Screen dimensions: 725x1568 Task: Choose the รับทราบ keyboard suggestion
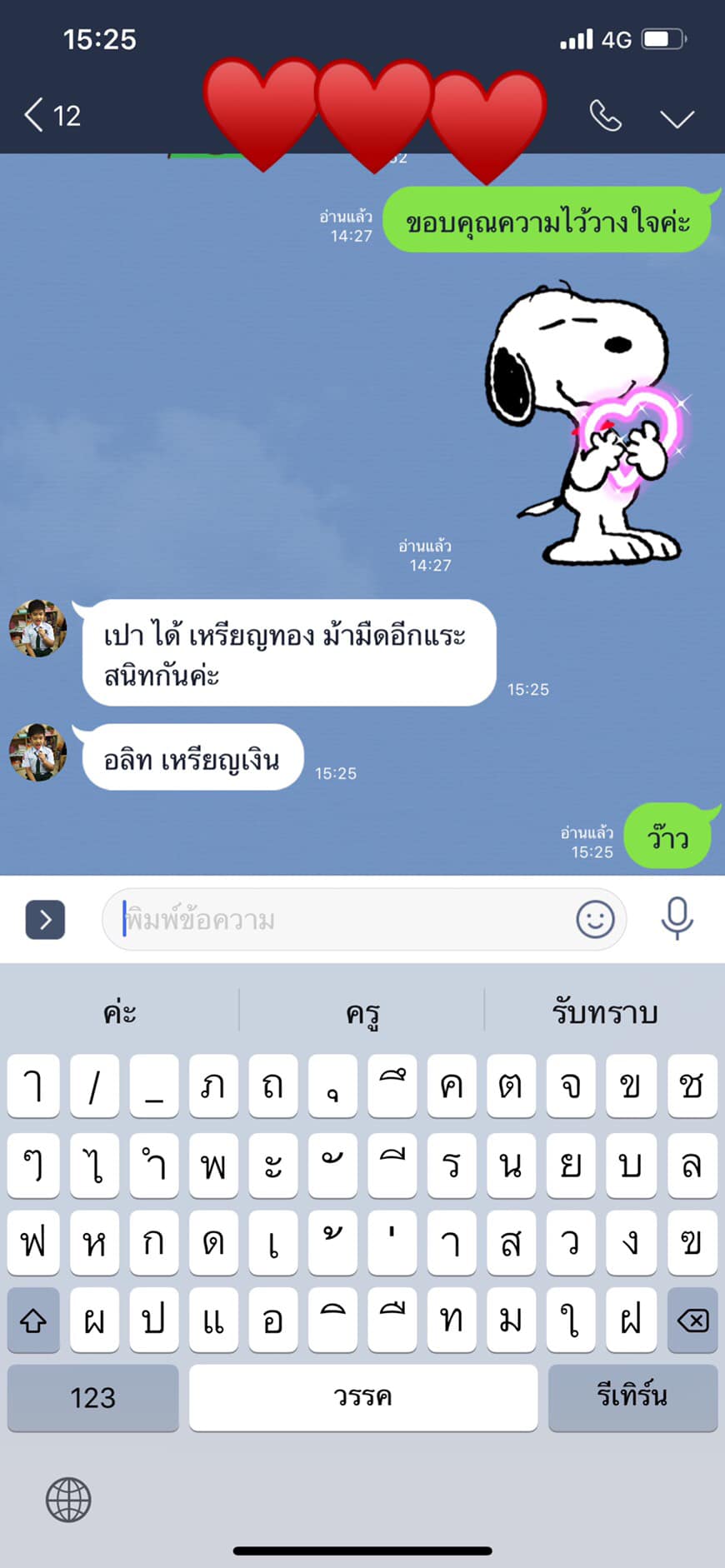605,1011
